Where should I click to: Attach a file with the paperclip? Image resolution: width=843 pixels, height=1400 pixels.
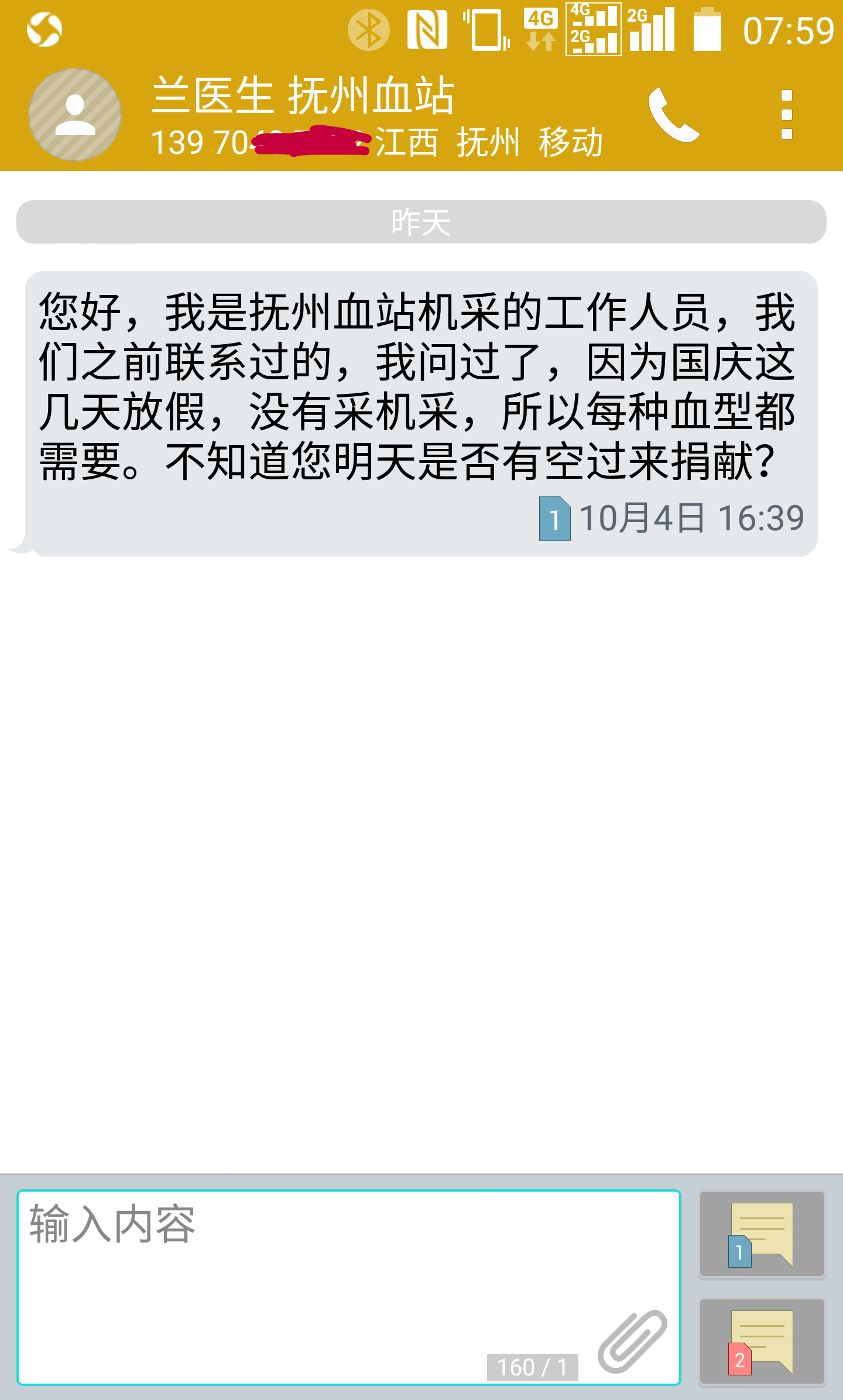point(632,1341)
